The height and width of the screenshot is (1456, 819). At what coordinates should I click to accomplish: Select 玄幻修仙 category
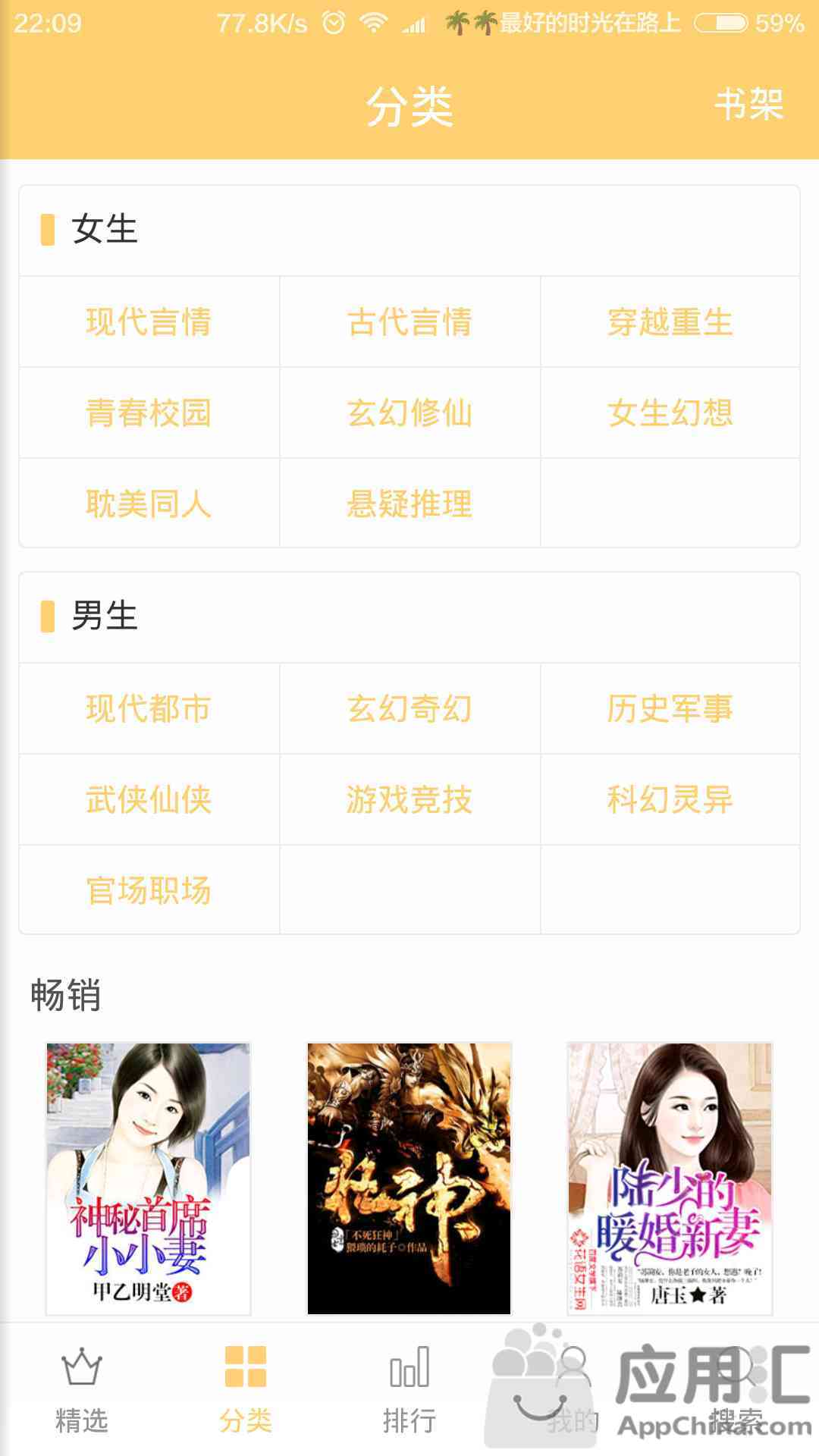pyautogui.click(x=409, y=413)
